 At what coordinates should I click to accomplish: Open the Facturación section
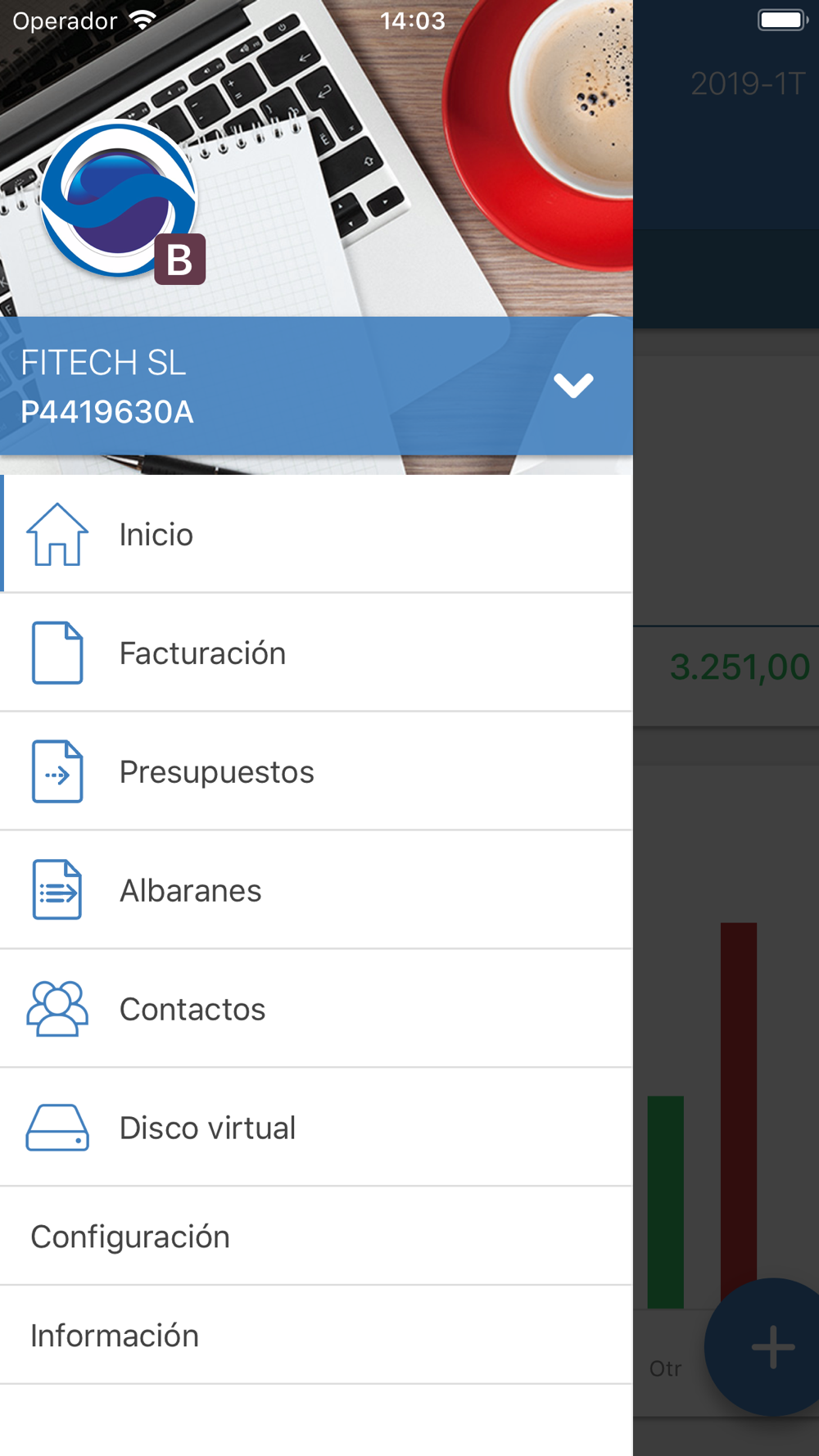pos(316,653)
